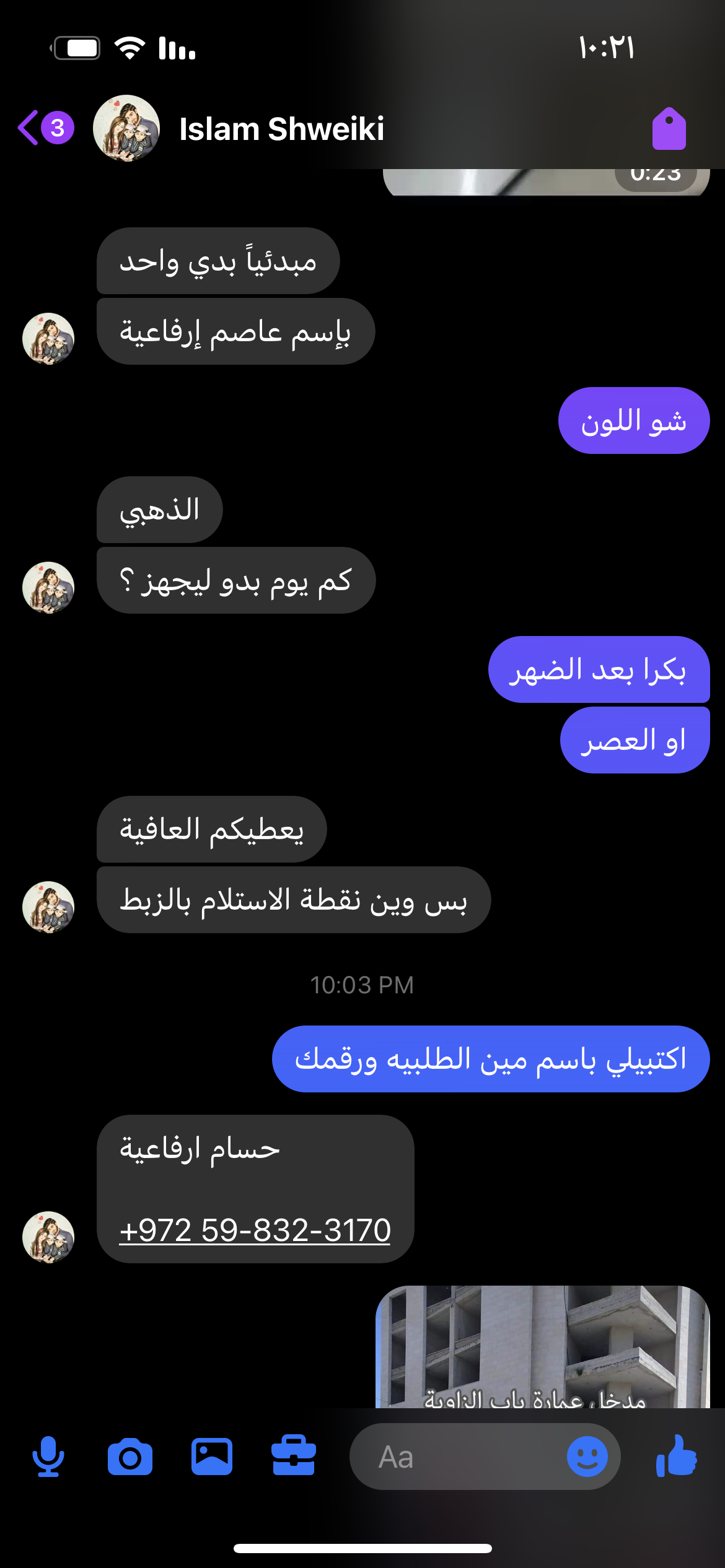
Task: Record a voice message with microphone
Action: pyautogui.click(x=48, y=1457)
